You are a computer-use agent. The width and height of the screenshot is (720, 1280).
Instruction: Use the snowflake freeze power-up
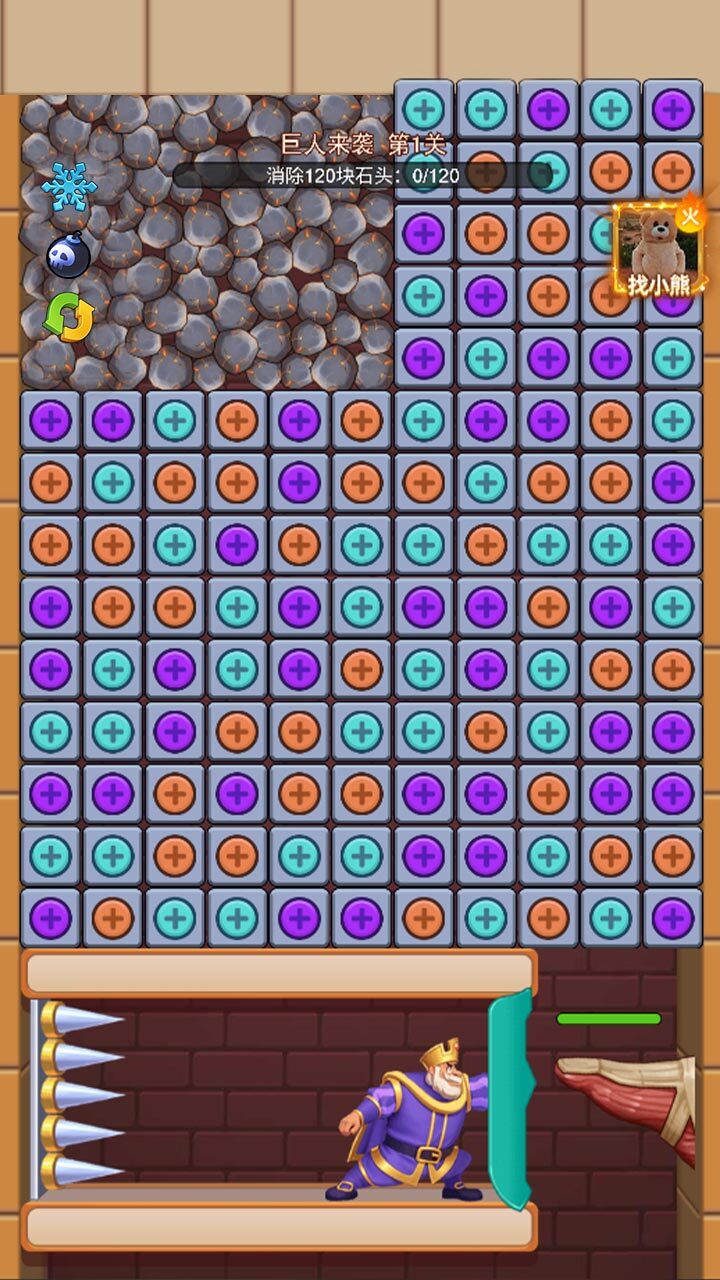tap(69, 187)
